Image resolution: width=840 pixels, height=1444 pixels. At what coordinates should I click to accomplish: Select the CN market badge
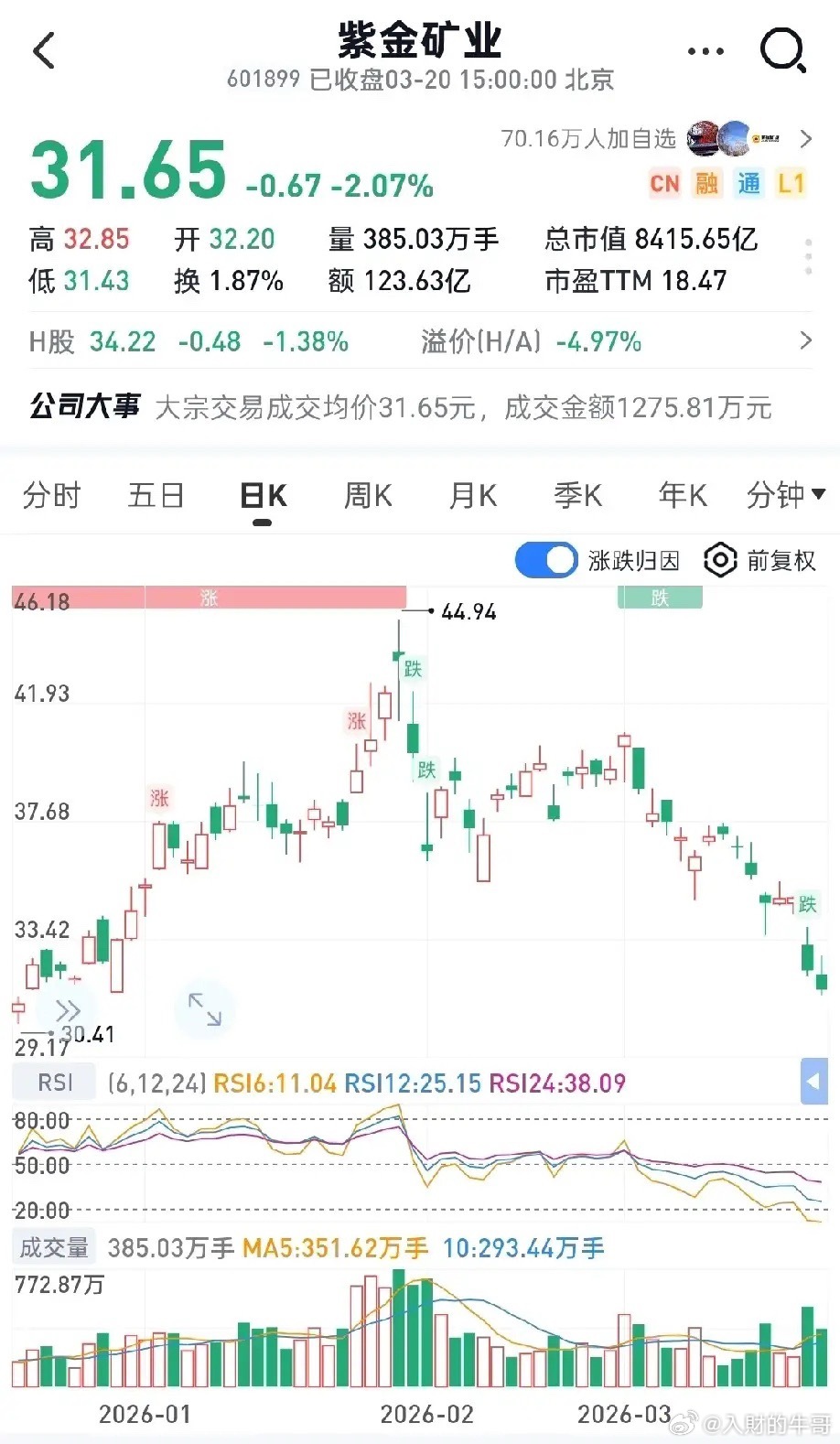pos(665,184)
